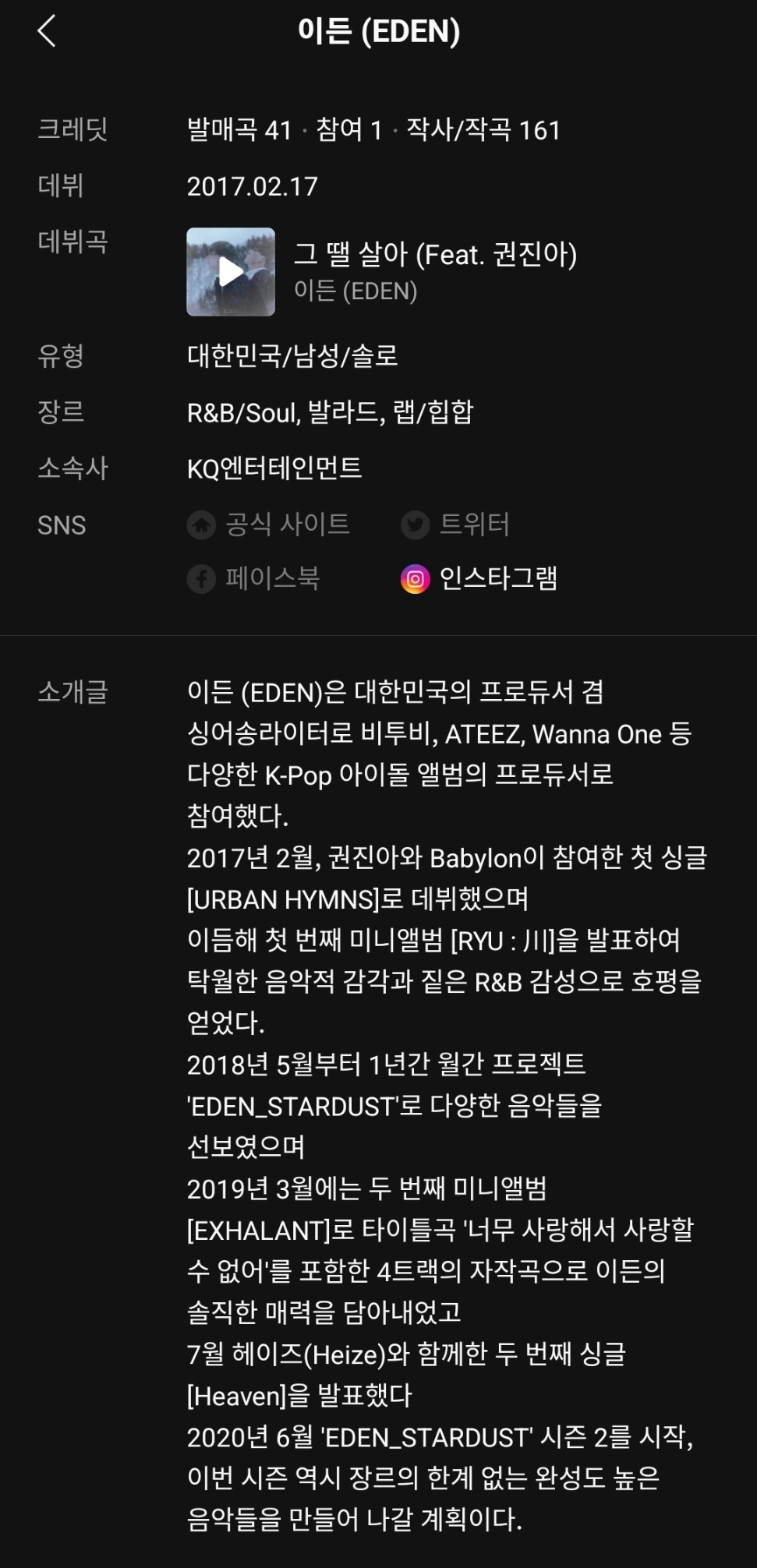The width and height of the screenshot is (757, 1568).
Task: Open the Facebook icon
Action: [x=201, y=578]
